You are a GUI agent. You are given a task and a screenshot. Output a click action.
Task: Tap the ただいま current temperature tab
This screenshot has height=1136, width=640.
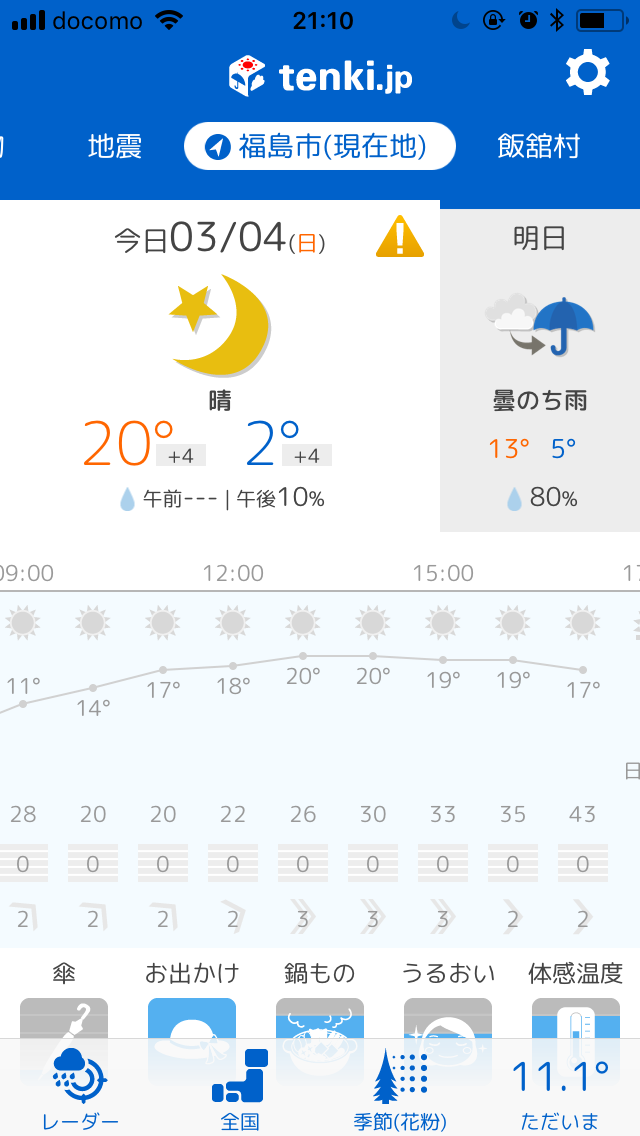point(560,1090)
